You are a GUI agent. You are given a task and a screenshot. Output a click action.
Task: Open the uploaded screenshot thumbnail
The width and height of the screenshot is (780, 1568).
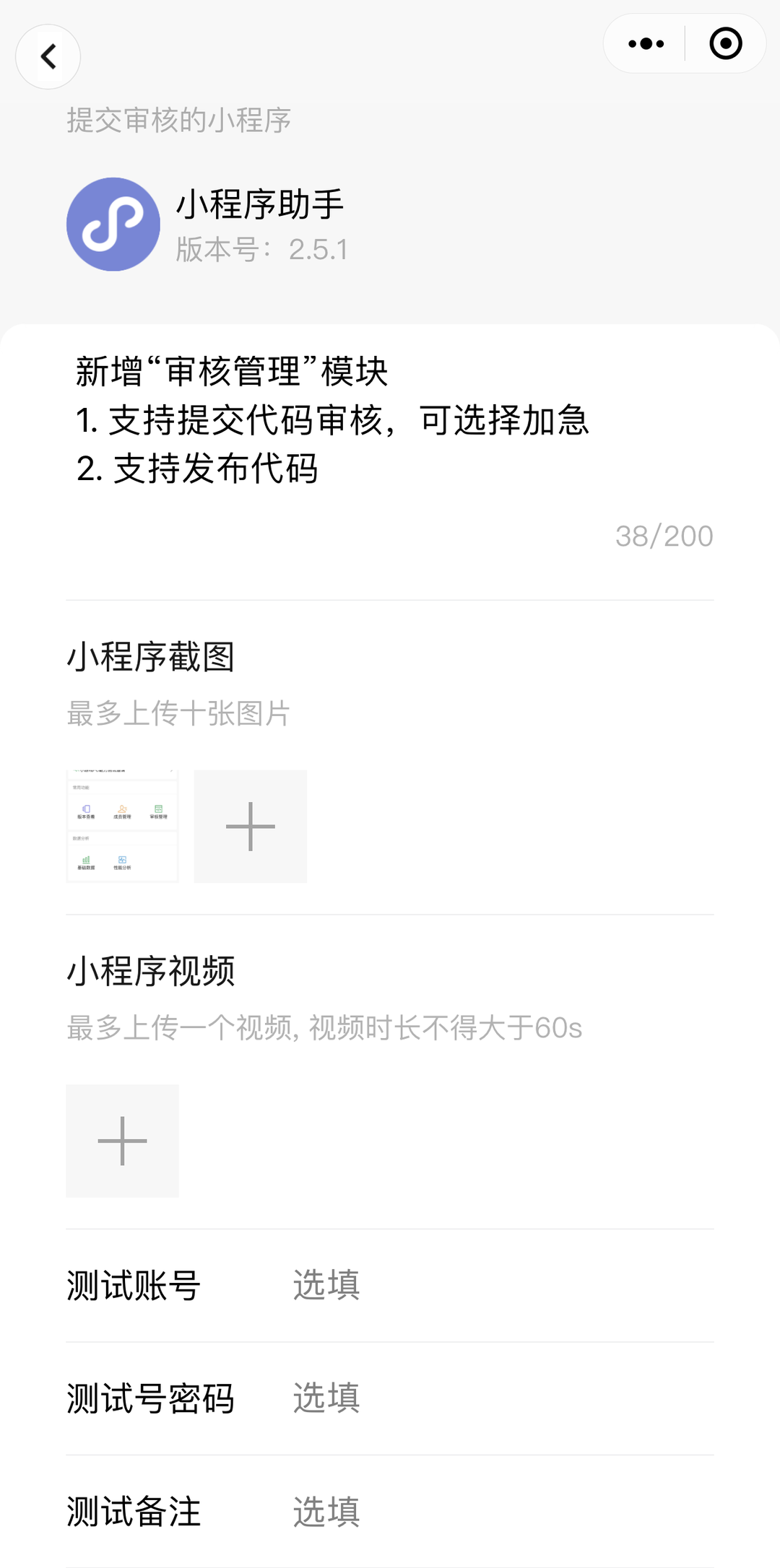tap(122, 826)
